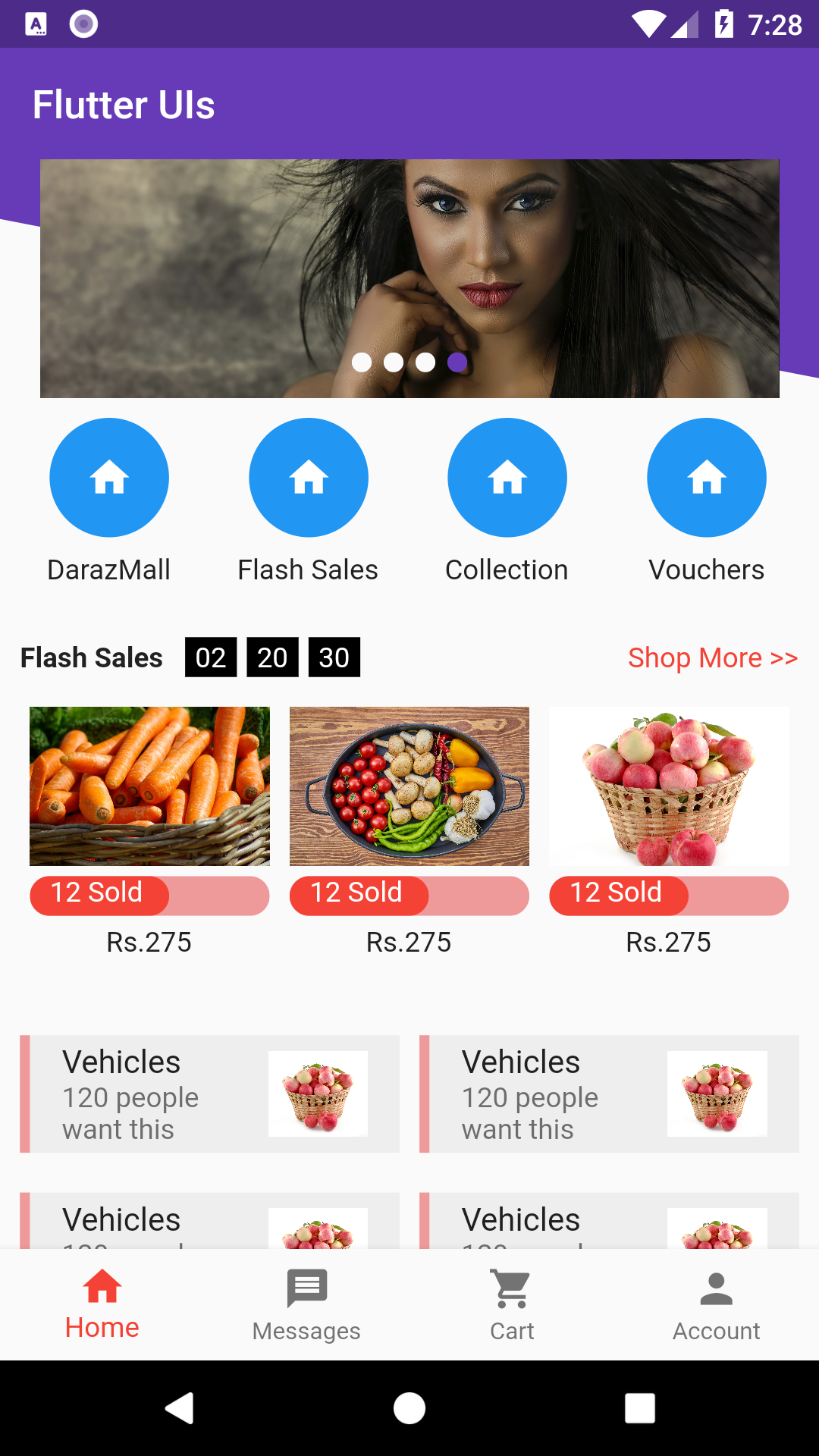Open the Collection section icon

point(507,477)
